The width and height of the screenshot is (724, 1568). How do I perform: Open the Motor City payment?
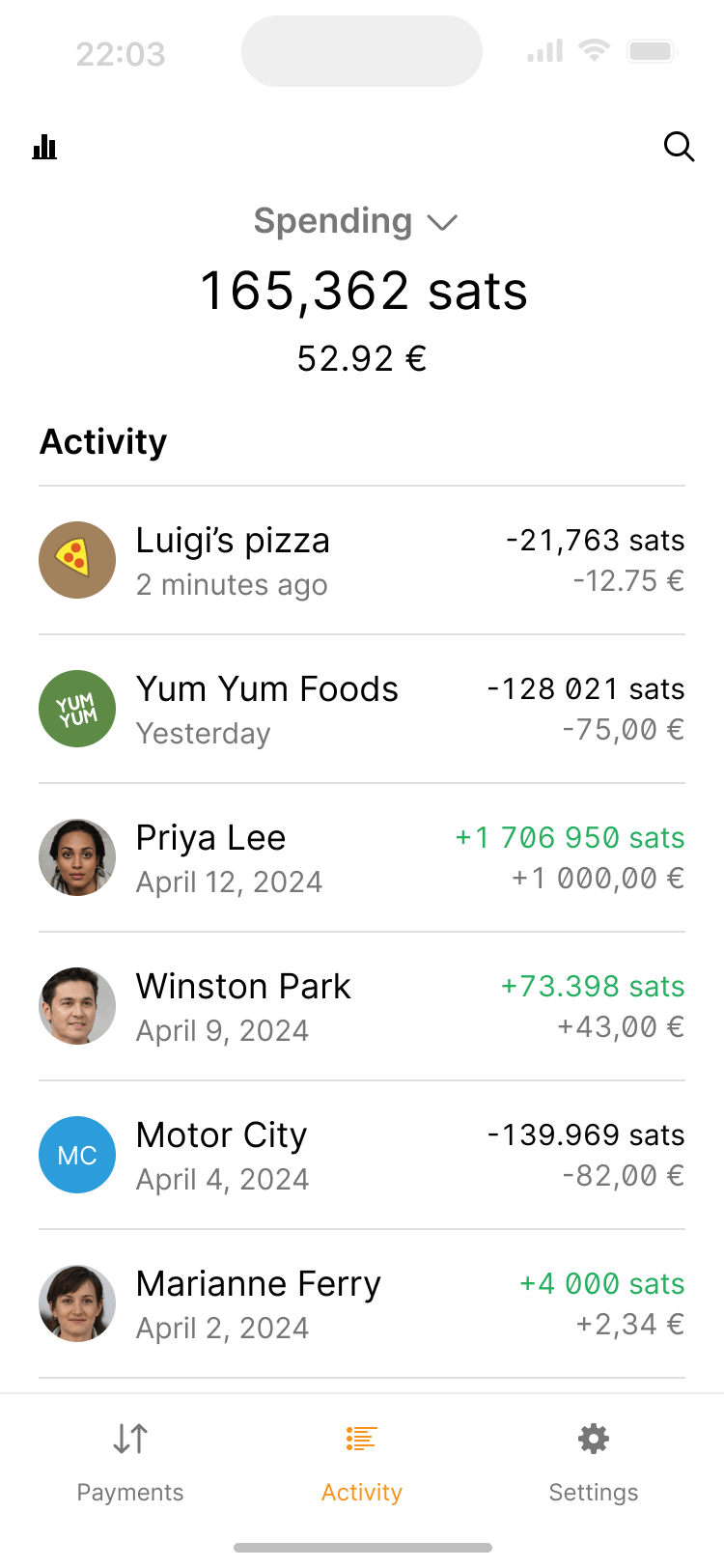pos(362,1156)
